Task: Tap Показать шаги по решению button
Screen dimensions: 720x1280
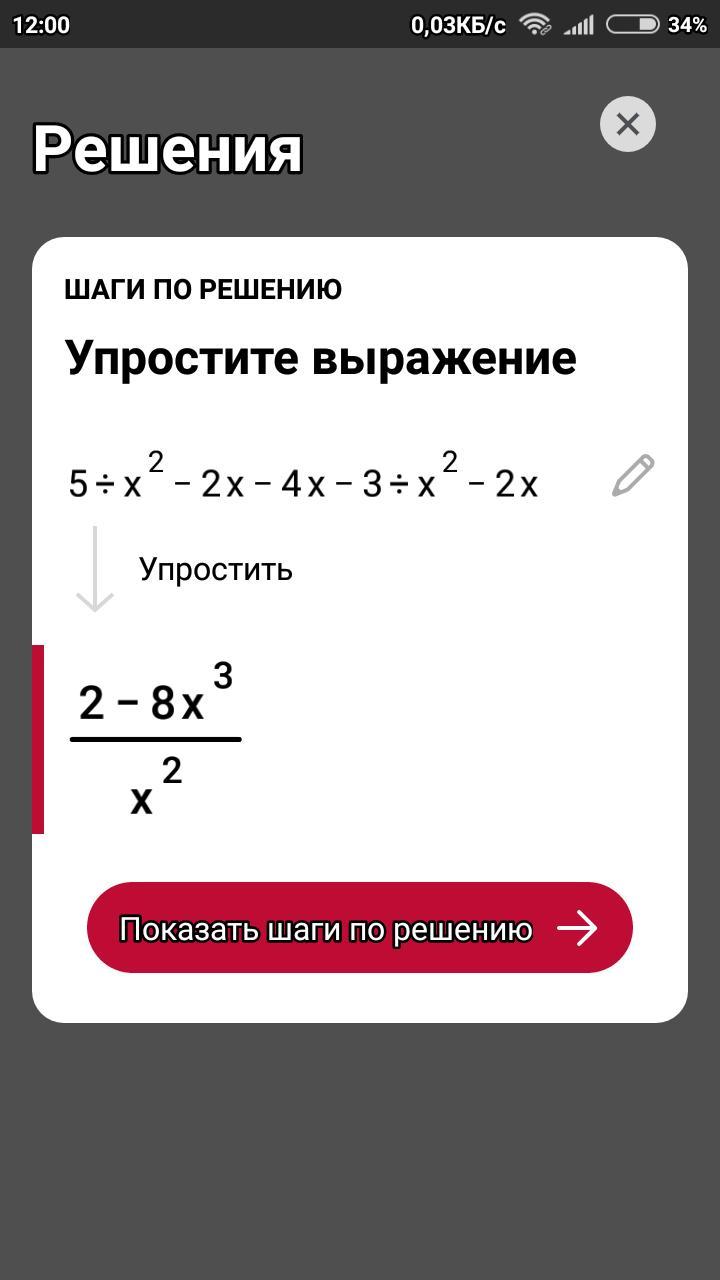Action: pyautogui.click(x=360, y=928)
